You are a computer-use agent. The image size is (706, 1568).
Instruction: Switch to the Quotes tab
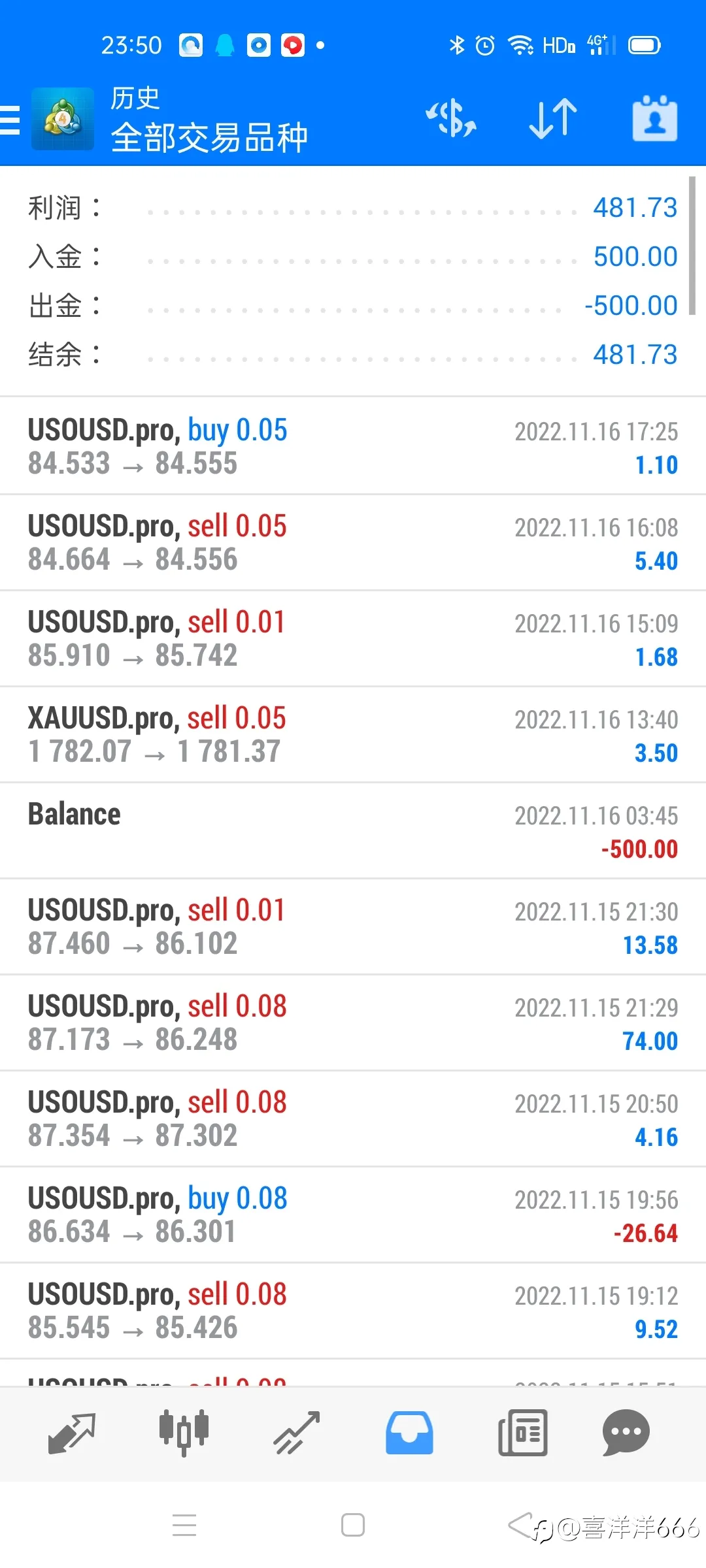(x=72, y=1433)
